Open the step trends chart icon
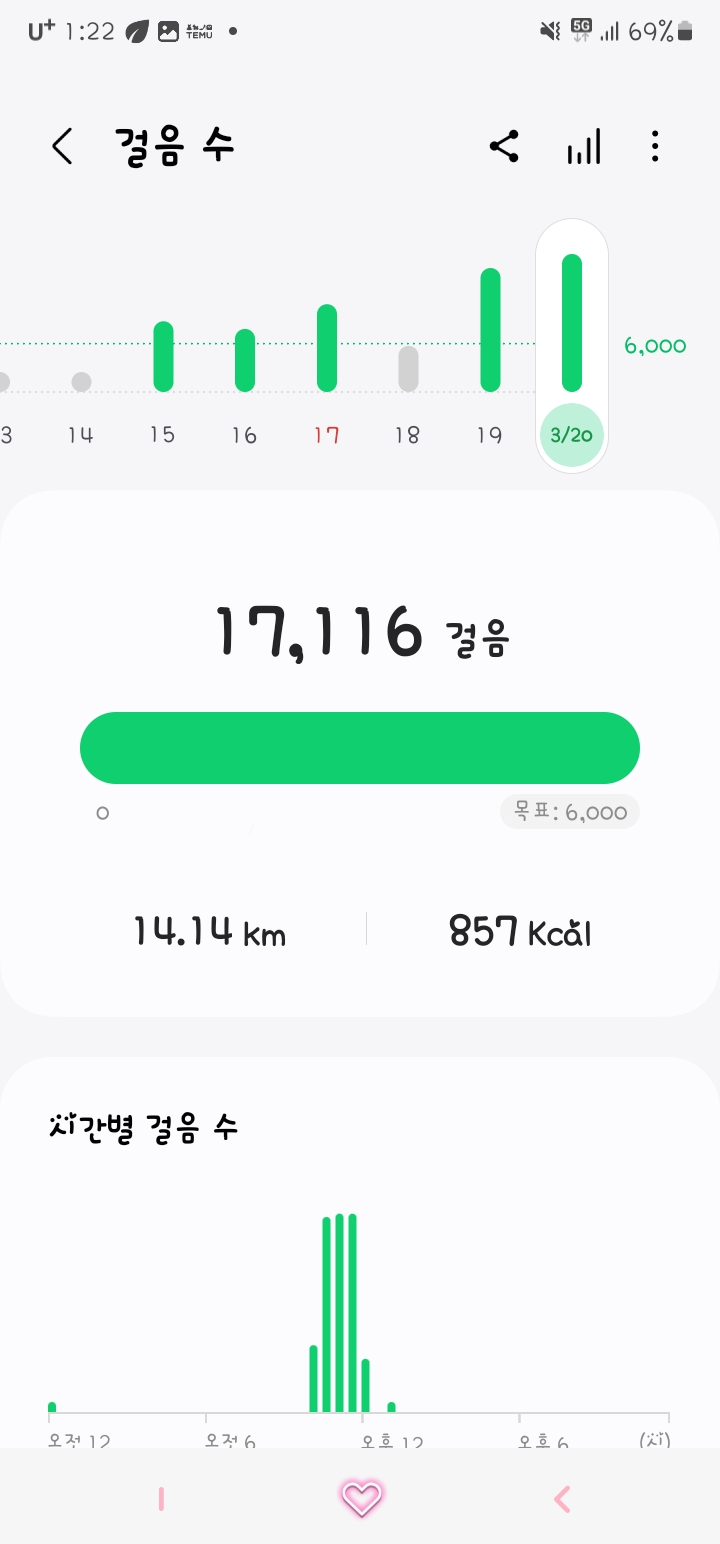 [x=584, y=147]
